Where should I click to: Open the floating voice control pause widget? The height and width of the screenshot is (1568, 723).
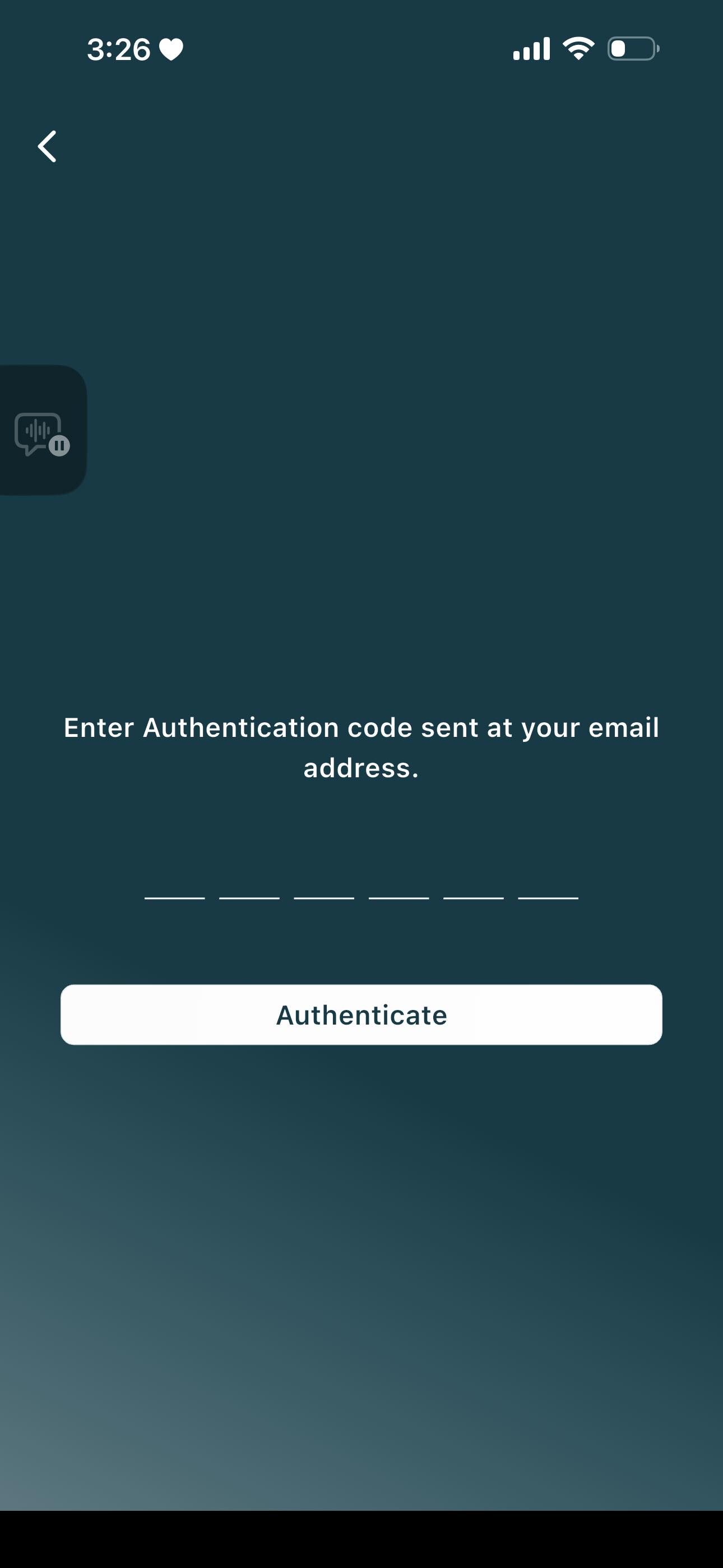click(41, 433)
